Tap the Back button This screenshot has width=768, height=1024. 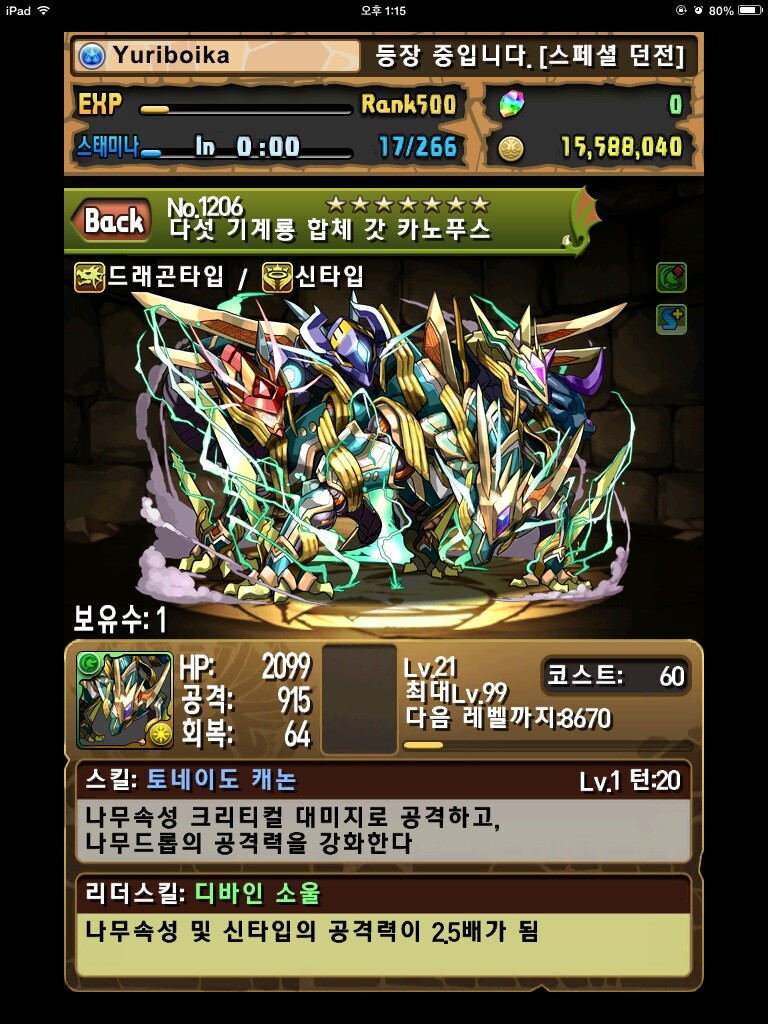[x=113, y=221]
